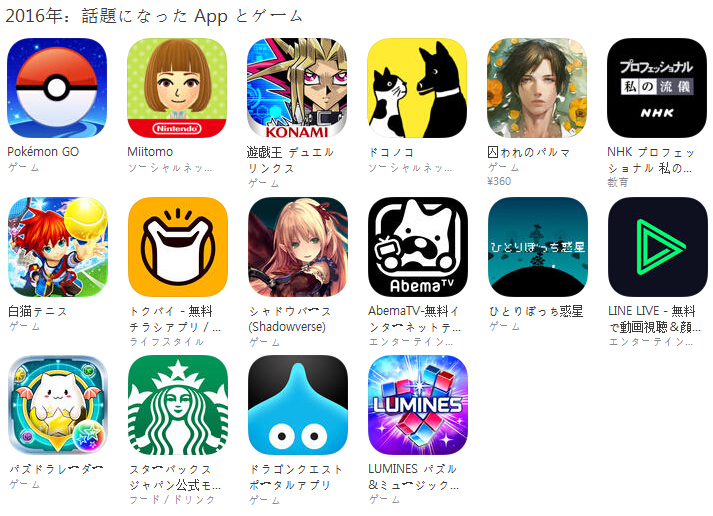Open the Pokémon GO app page
The height and width of the screenshot is (516, 713).
(x=57, y=88)
